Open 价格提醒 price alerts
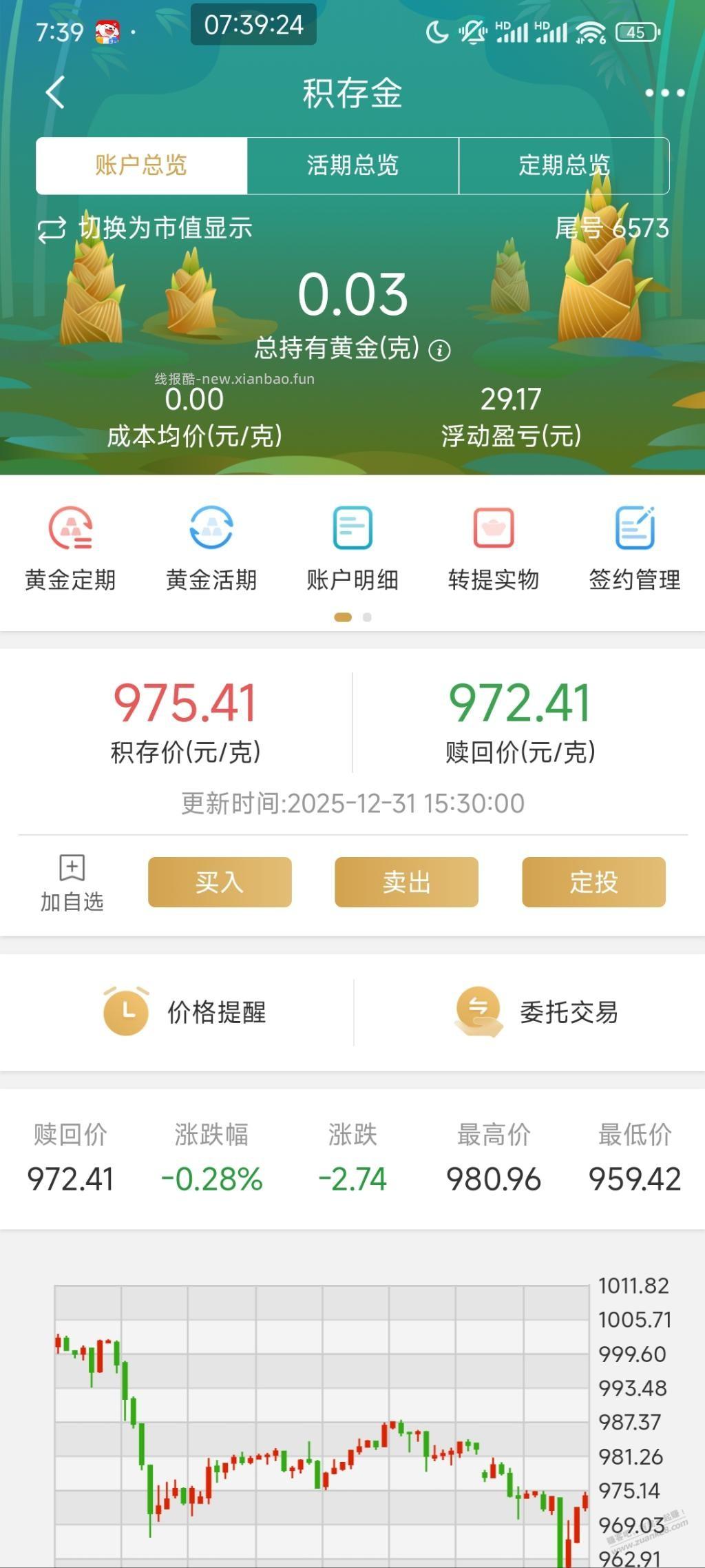Screen dimensions: 705x1568 click(186, 1012)
